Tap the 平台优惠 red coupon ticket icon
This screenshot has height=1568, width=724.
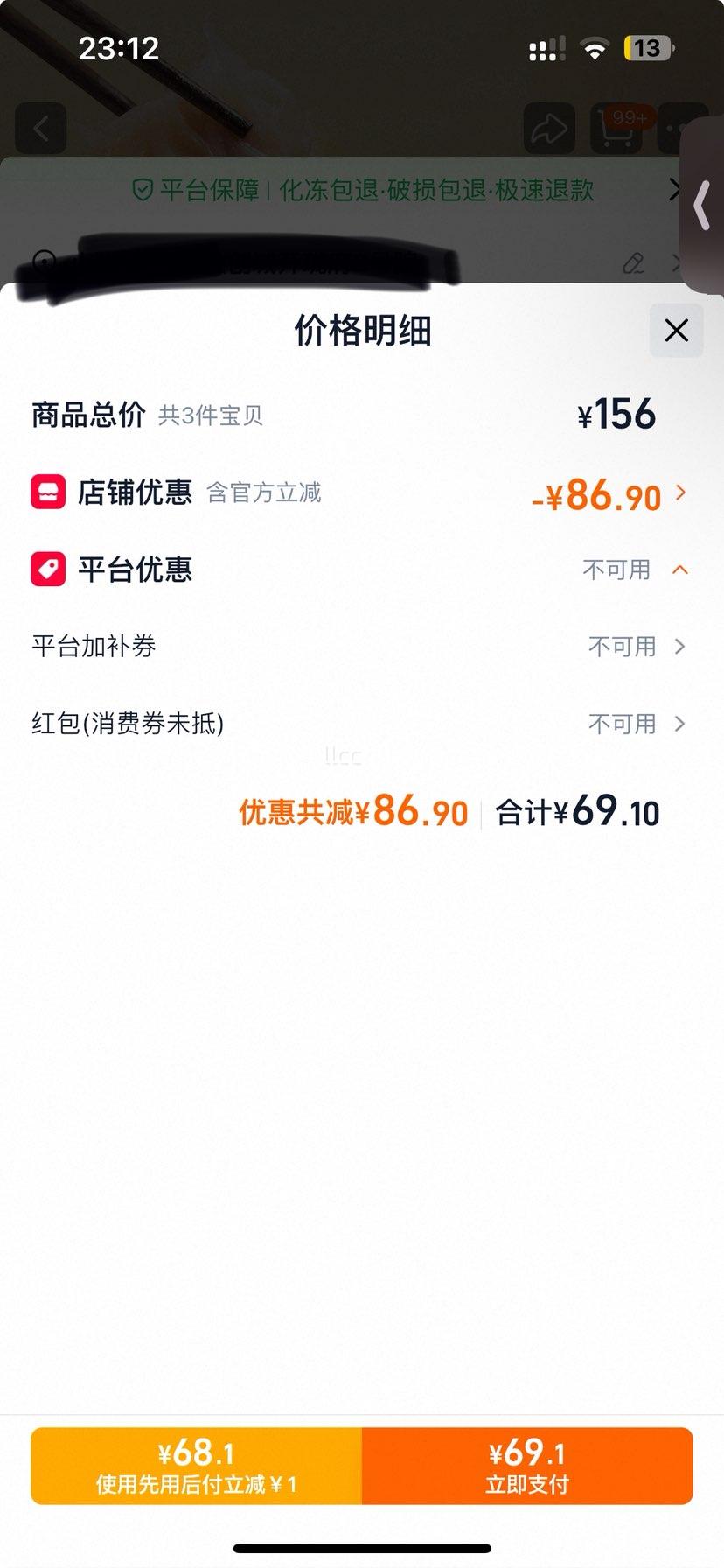(x=49, y=570)
